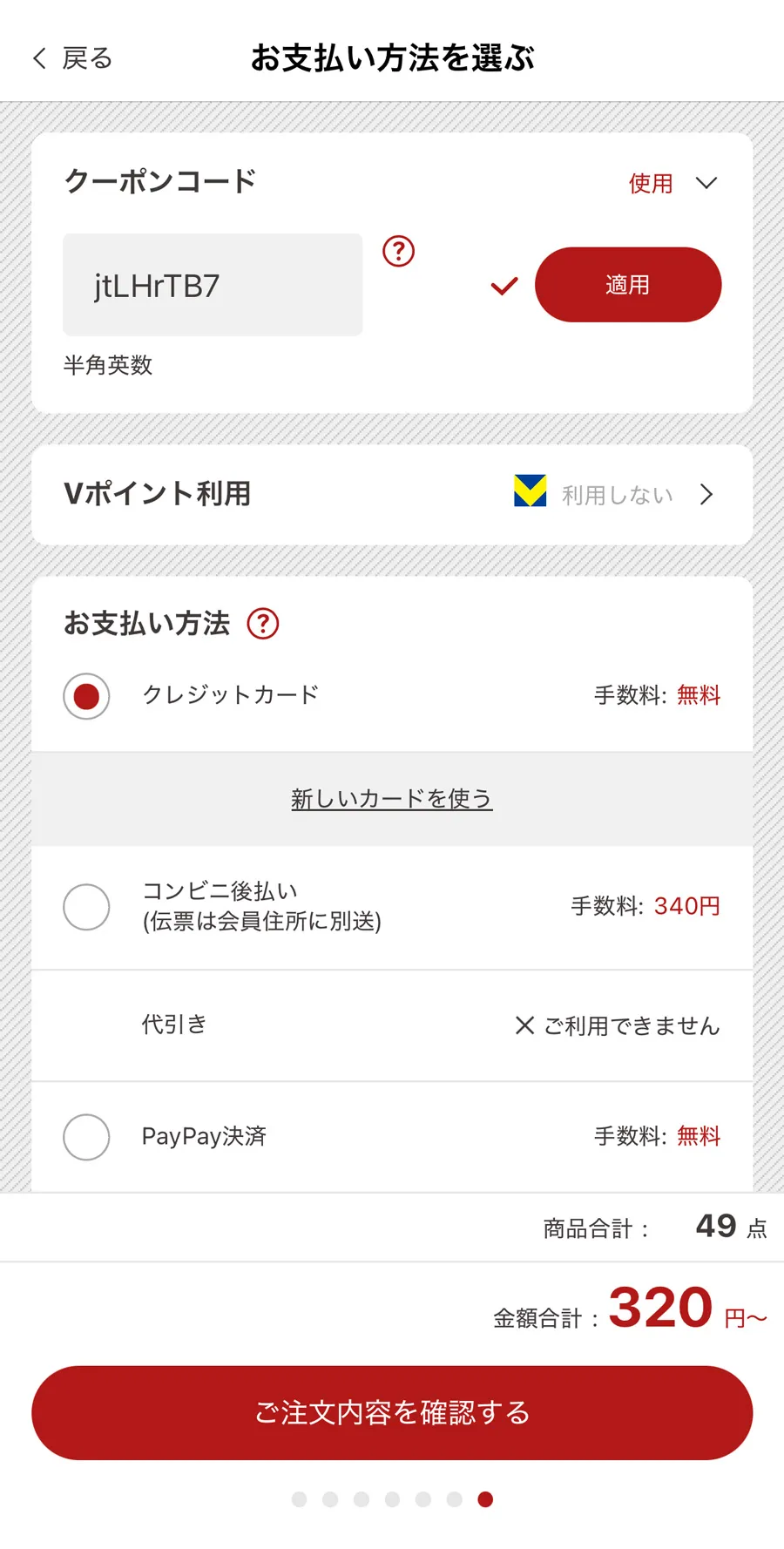
Task: Open the 新しいカードを使う link
Action: [x=391, y=798]
